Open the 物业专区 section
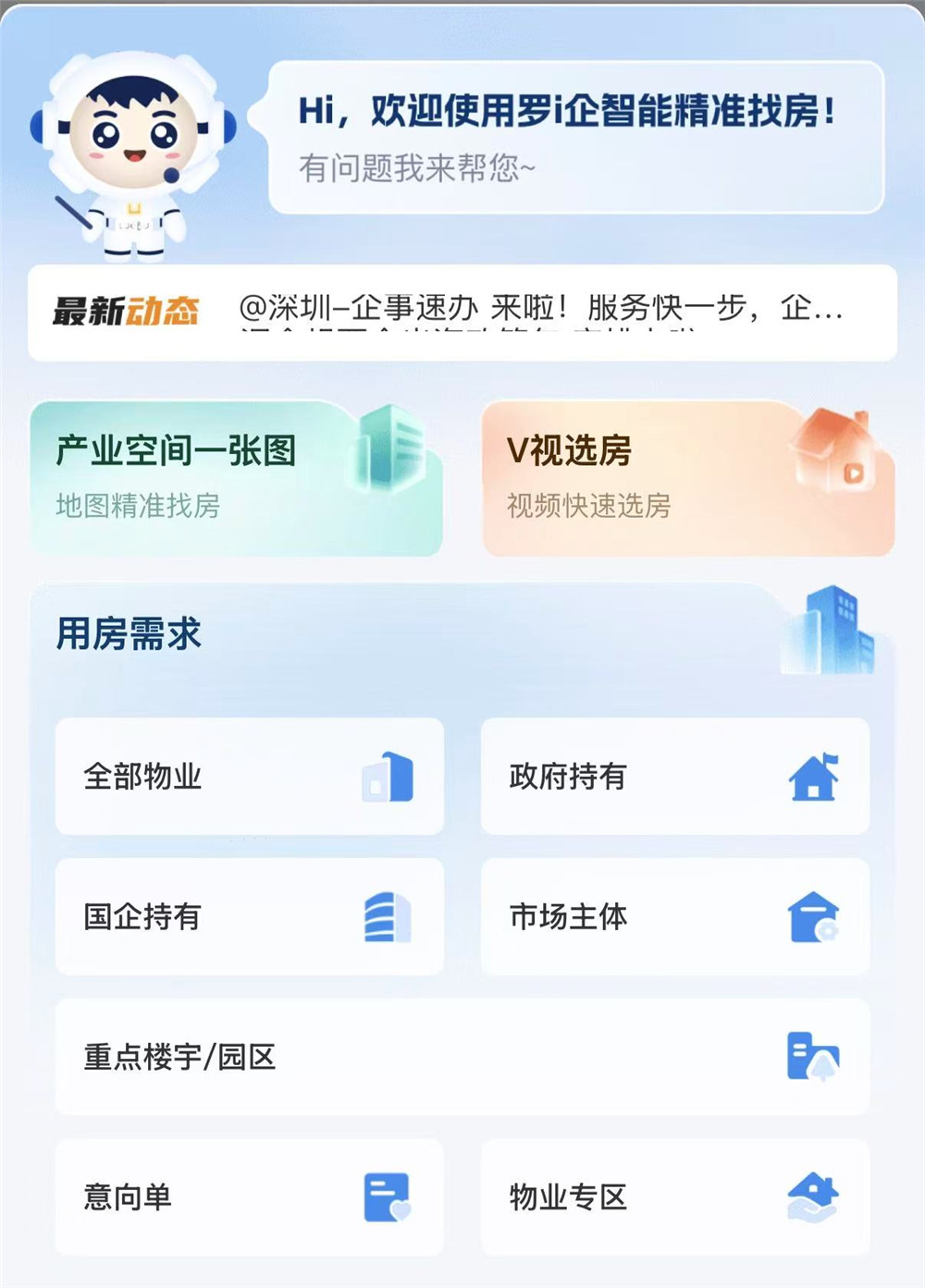925x1288 pixels. (674, 1197)
